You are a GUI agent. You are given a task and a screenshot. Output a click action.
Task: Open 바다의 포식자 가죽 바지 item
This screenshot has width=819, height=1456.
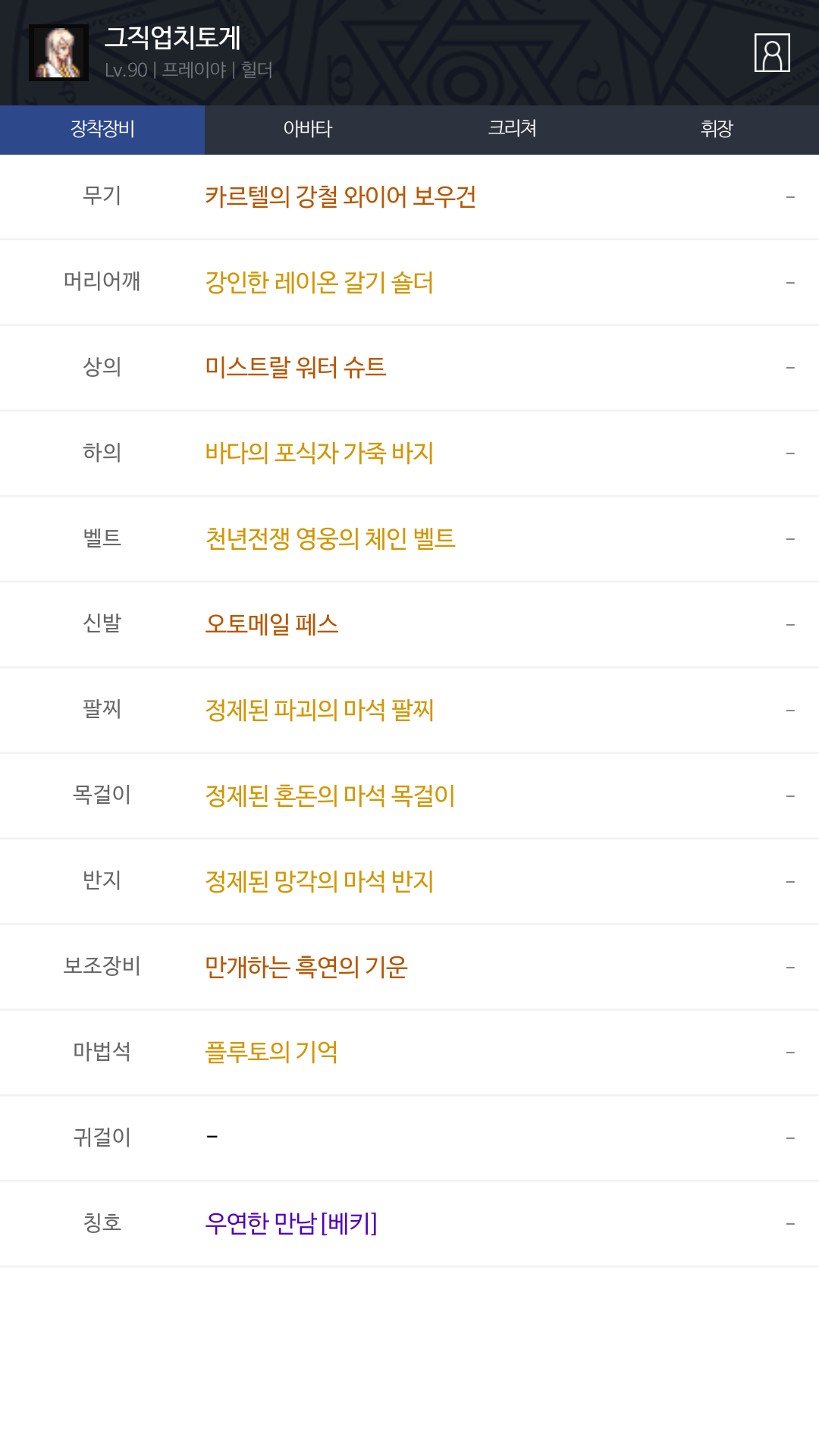[x=319, y=453]
